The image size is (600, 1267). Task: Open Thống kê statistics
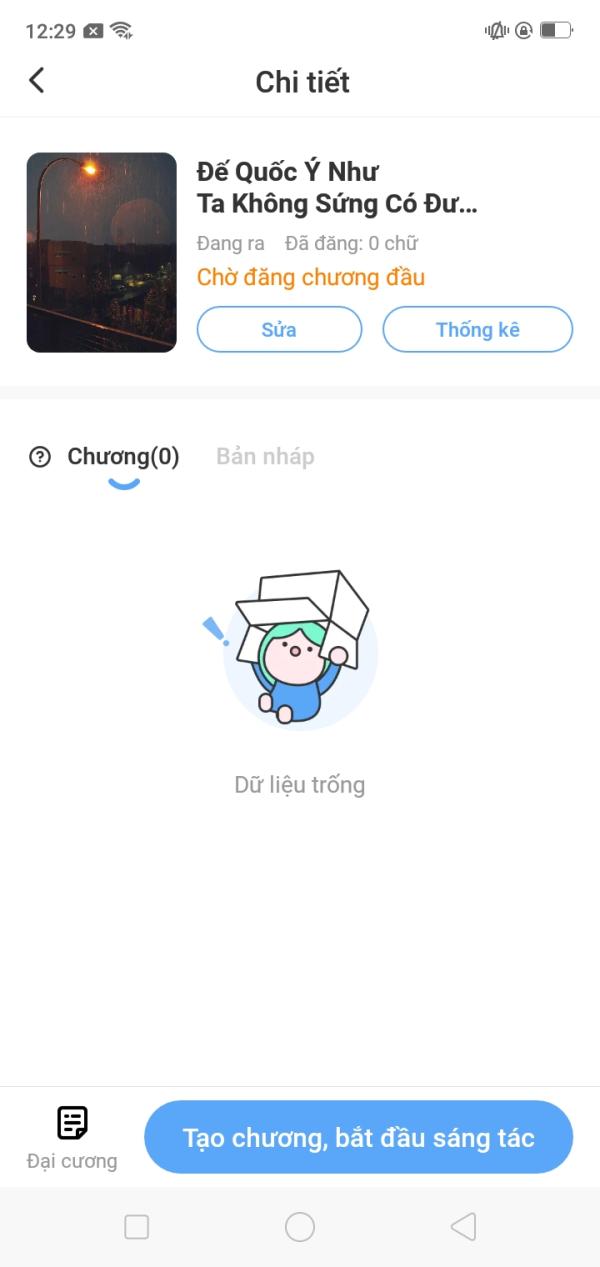coord(478,329)
